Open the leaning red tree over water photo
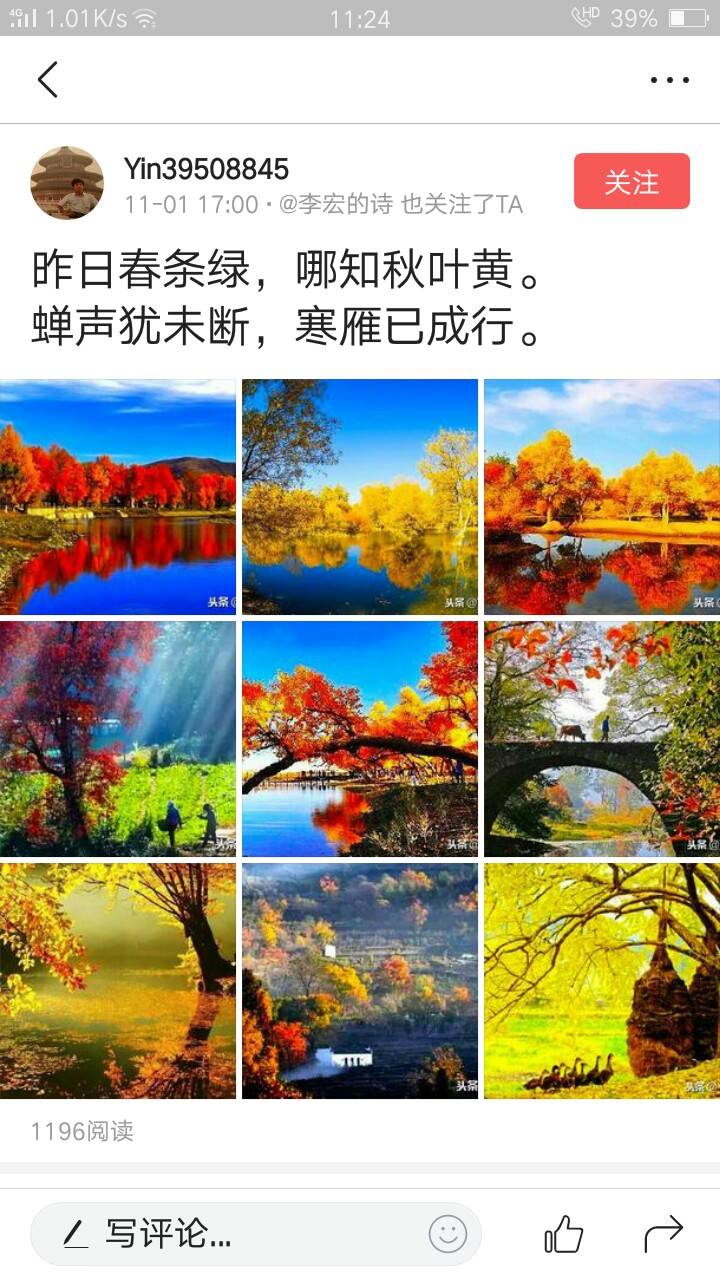This screenshot has width=720, height=1280. (360, 739)
